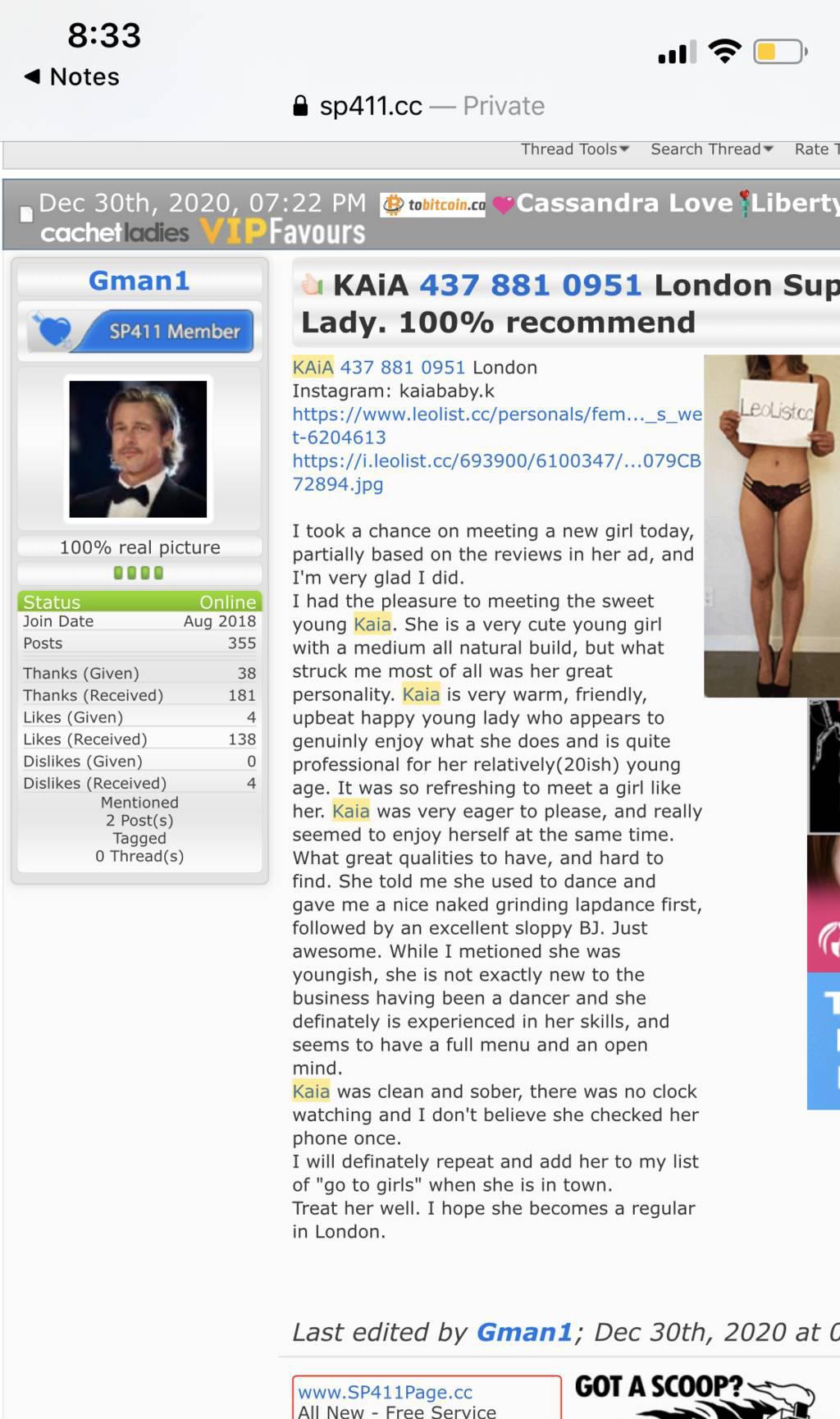Open cachet ladies banner link

pyautogui.click(x=114, y=233)
